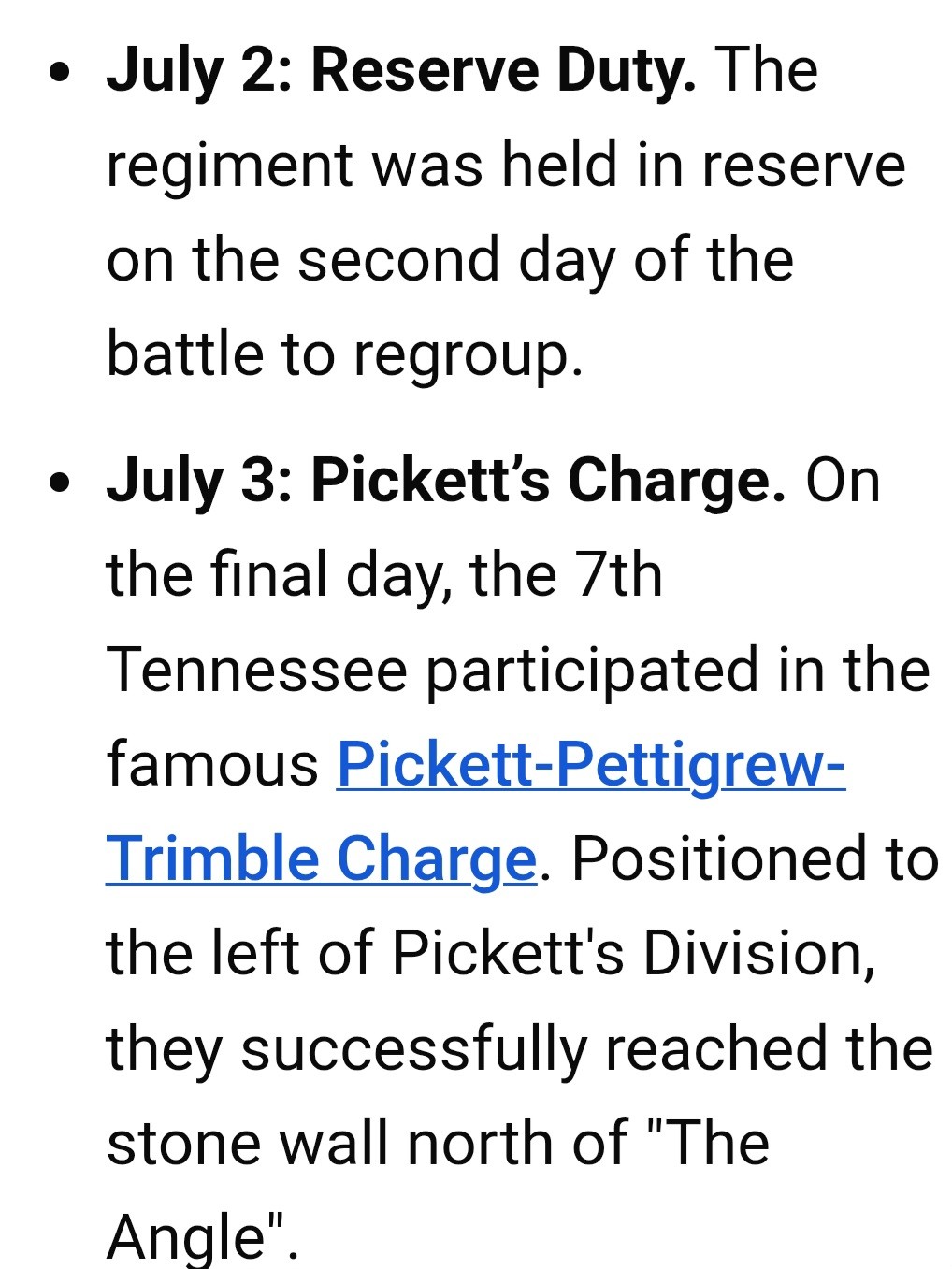Open the Pickett-Pettigrew-Trimble Charge link

point(590,764)
